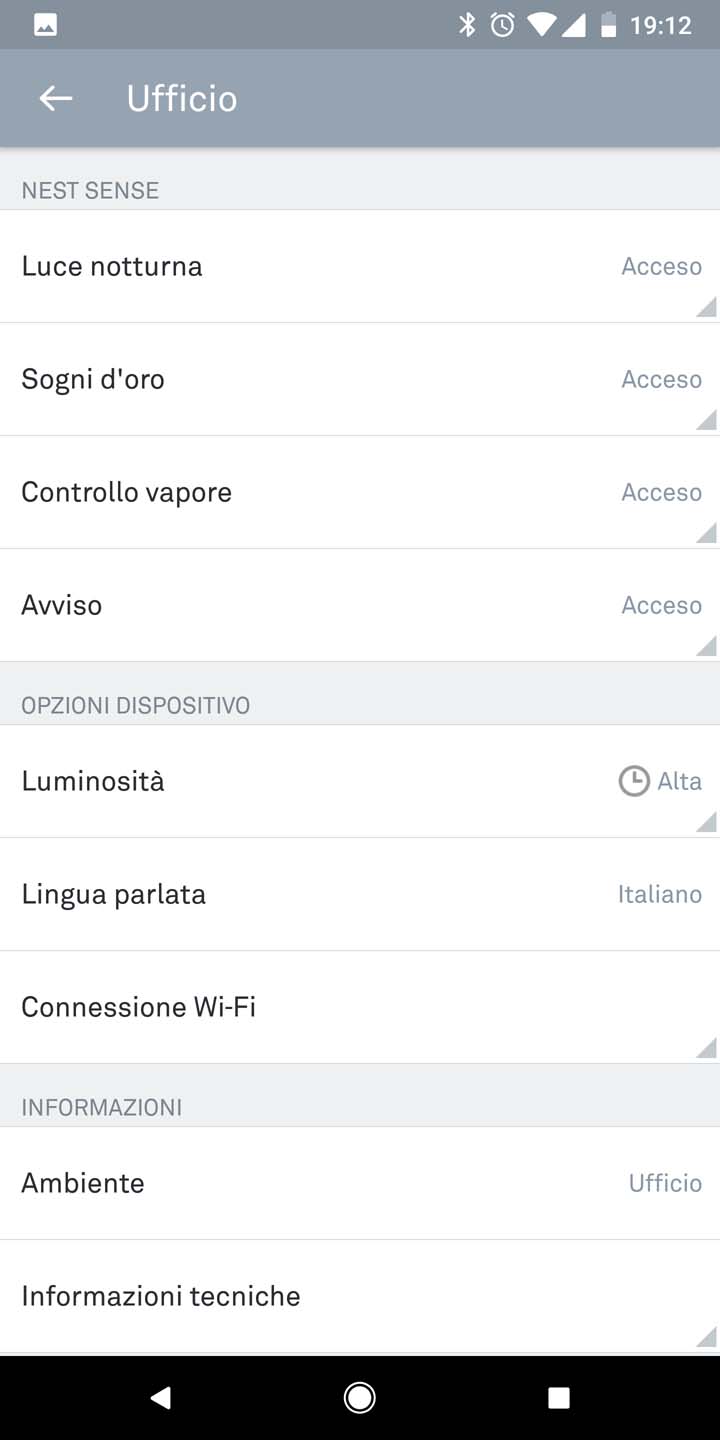Open the Avviso setting

360,605
